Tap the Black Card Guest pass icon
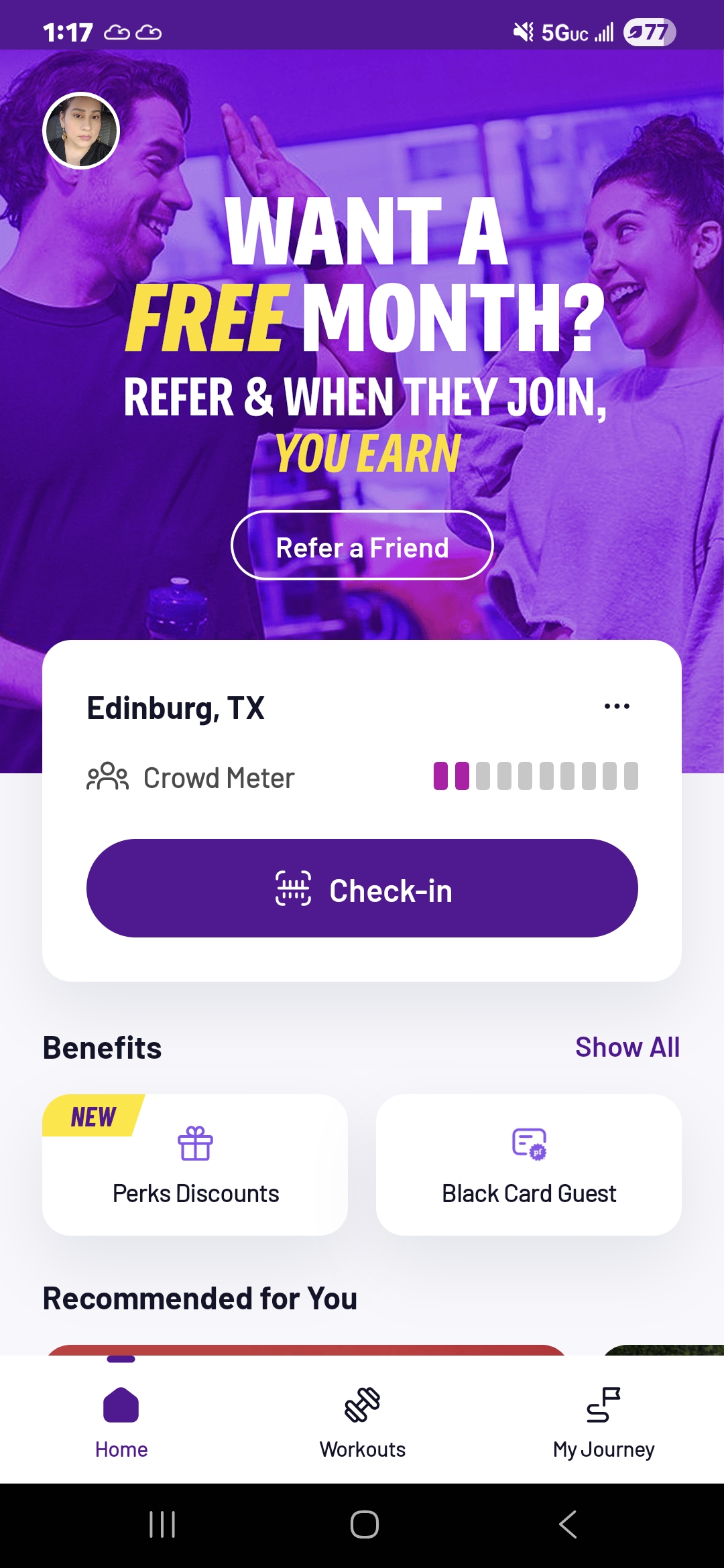This screenshot has height=1568, width=724. coord(528,1144)
